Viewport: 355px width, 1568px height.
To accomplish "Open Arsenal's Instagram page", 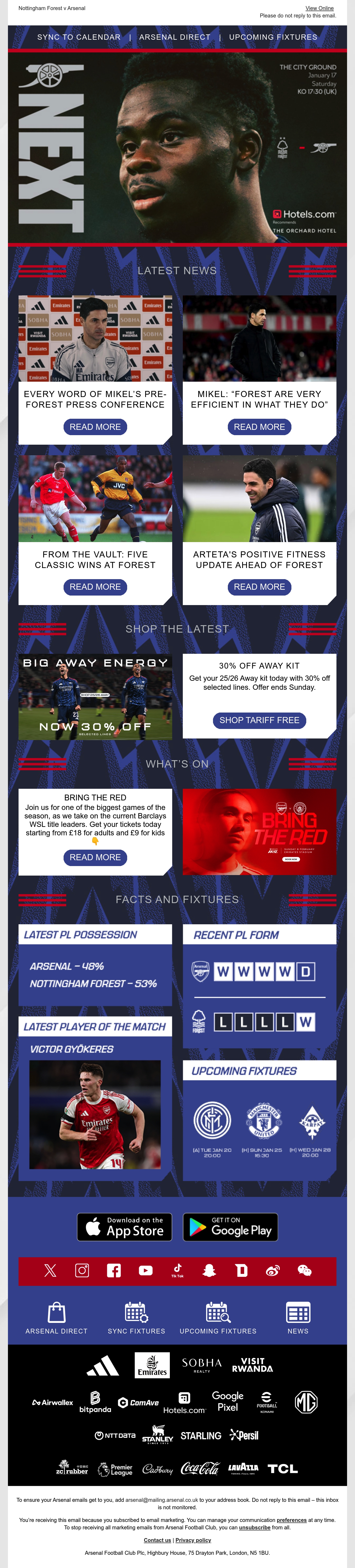I will point(82,1270).
